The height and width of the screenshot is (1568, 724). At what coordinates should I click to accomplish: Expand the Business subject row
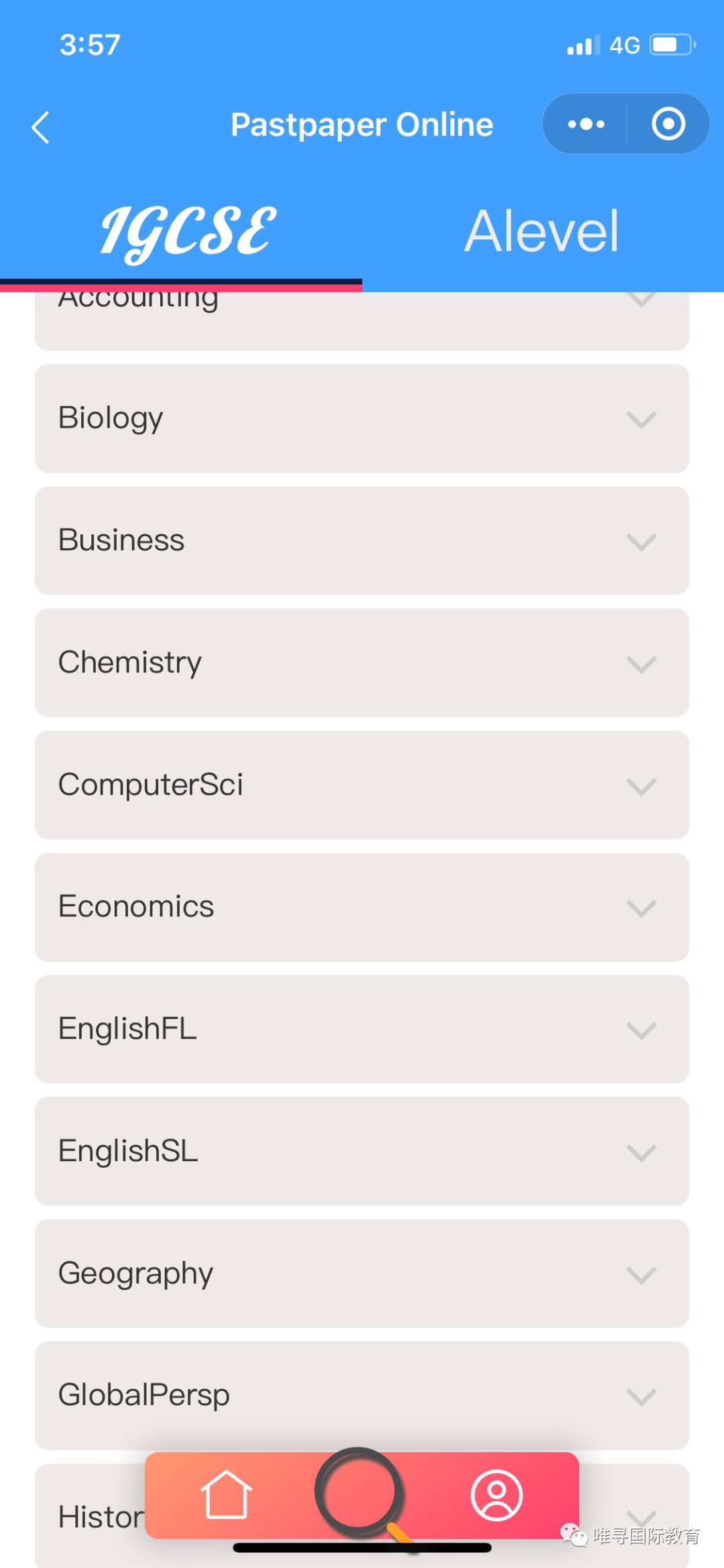[362, 540]
